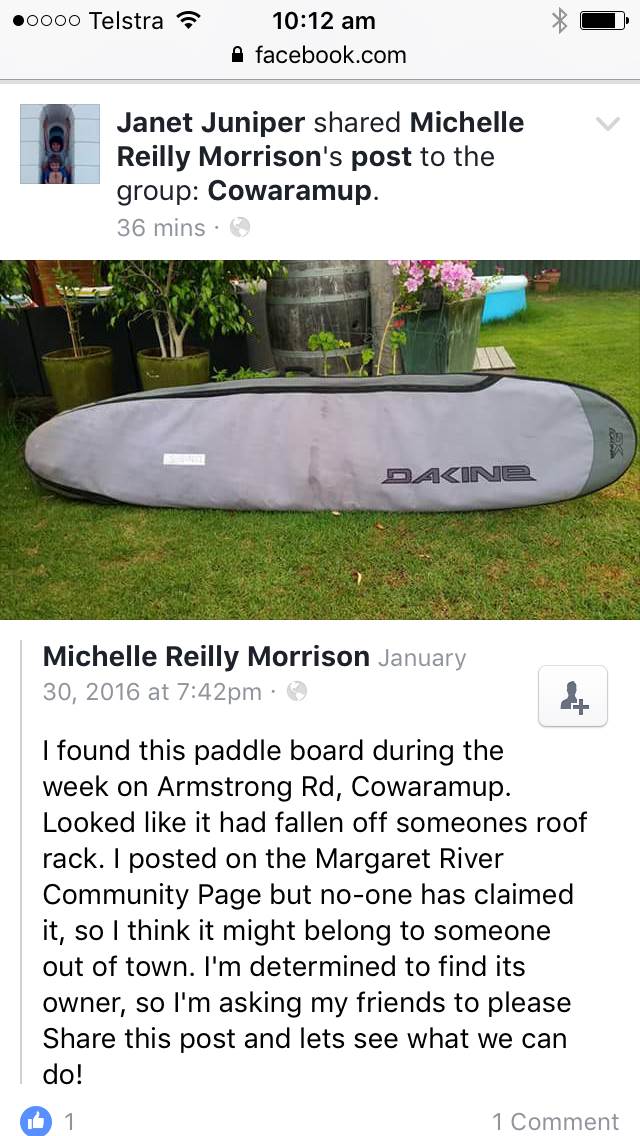This screenshot has width=640, height=1136.
Task: Open the 1 Comment link
Action: point(555,1121)
